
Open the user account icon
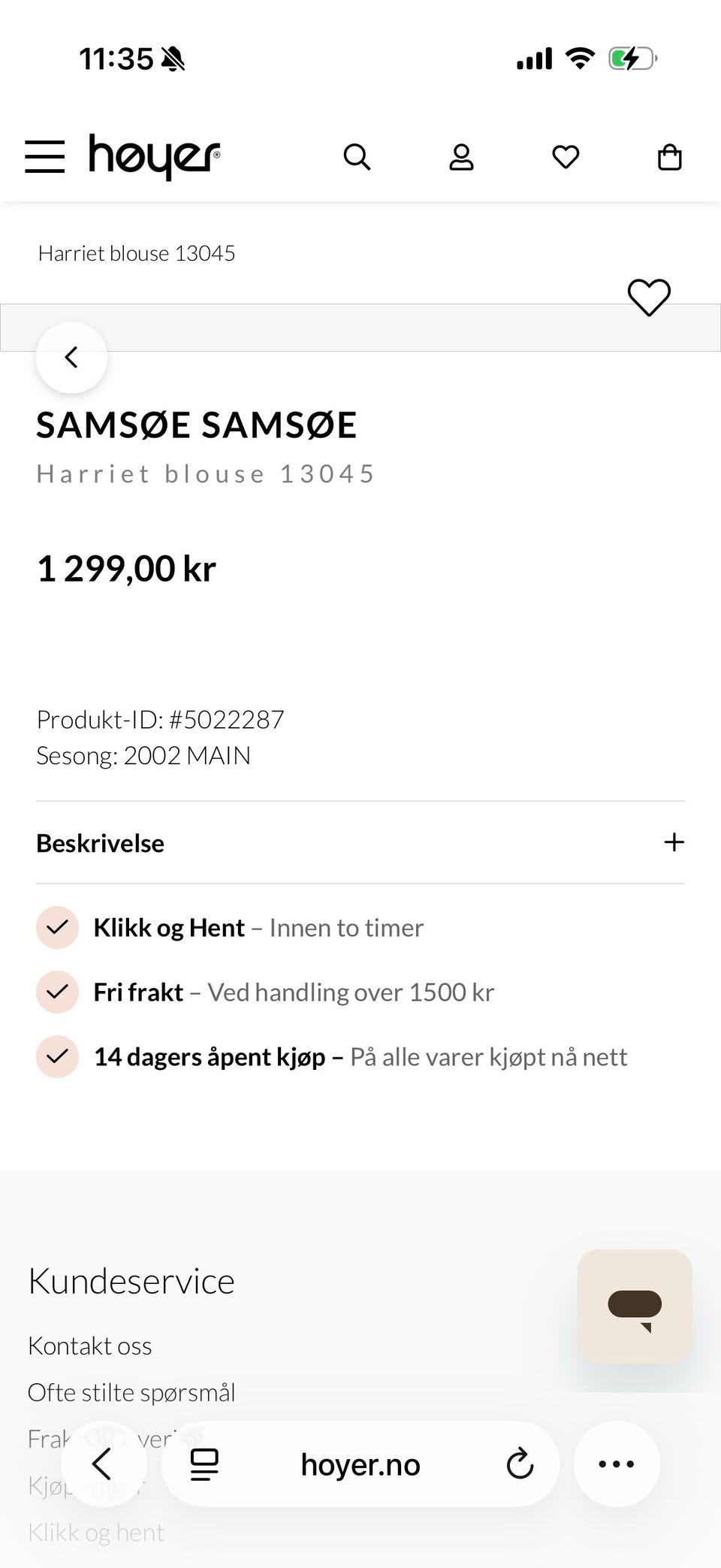[x=461, y=157]
